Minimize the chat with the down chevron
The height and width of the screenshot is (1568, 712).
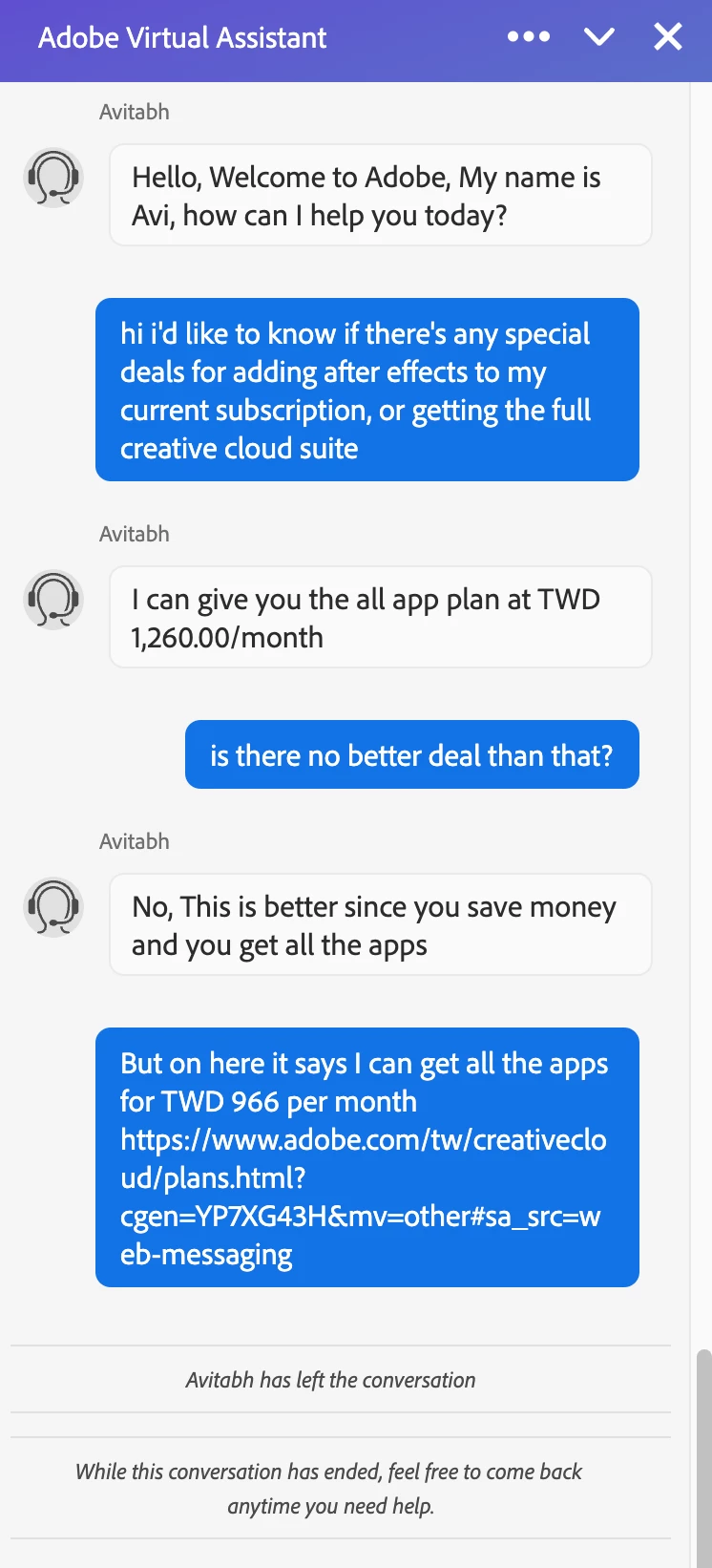[x=599, y=37]
